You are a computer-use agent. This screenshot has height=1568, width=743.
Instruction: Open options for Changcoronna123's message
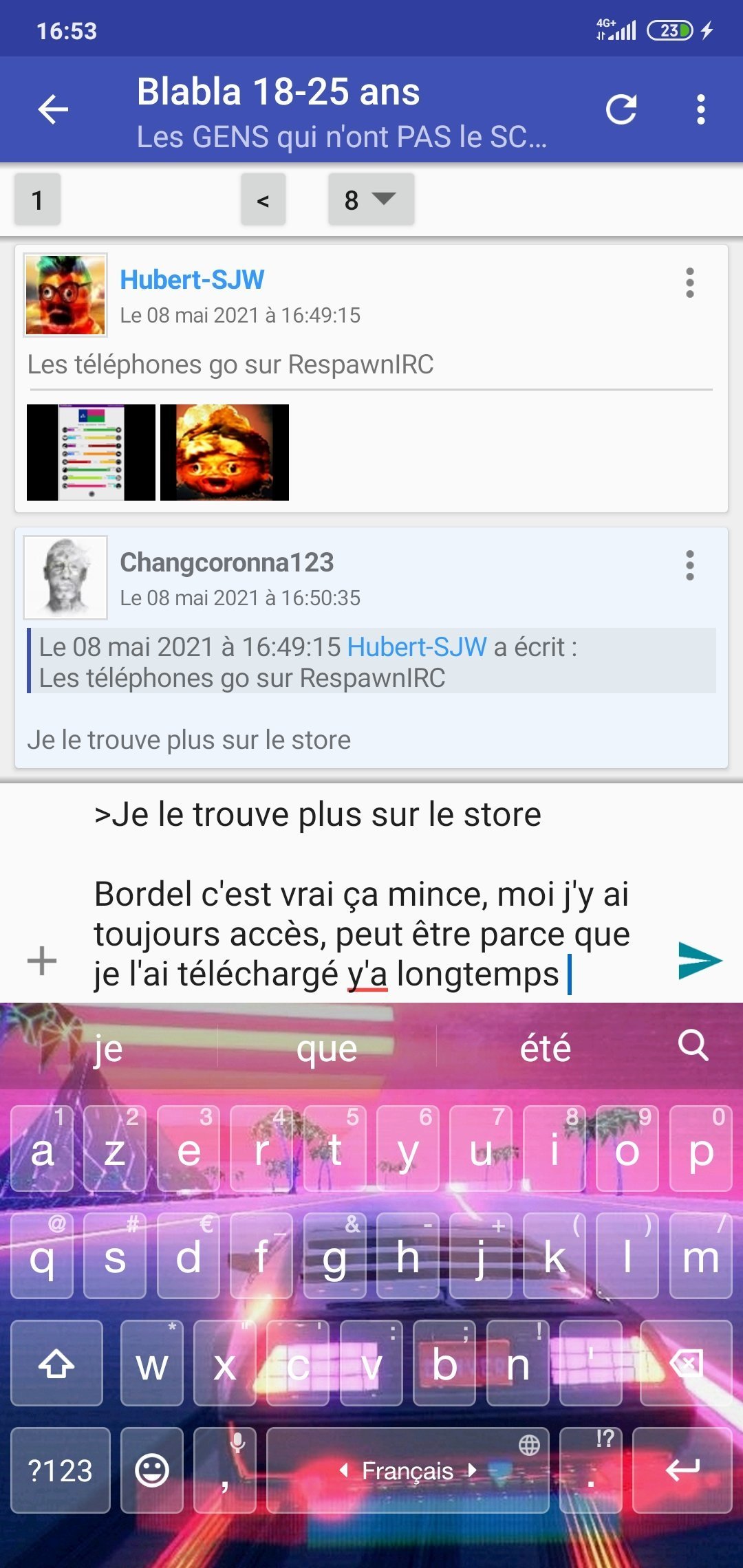(x=689, y=565)
